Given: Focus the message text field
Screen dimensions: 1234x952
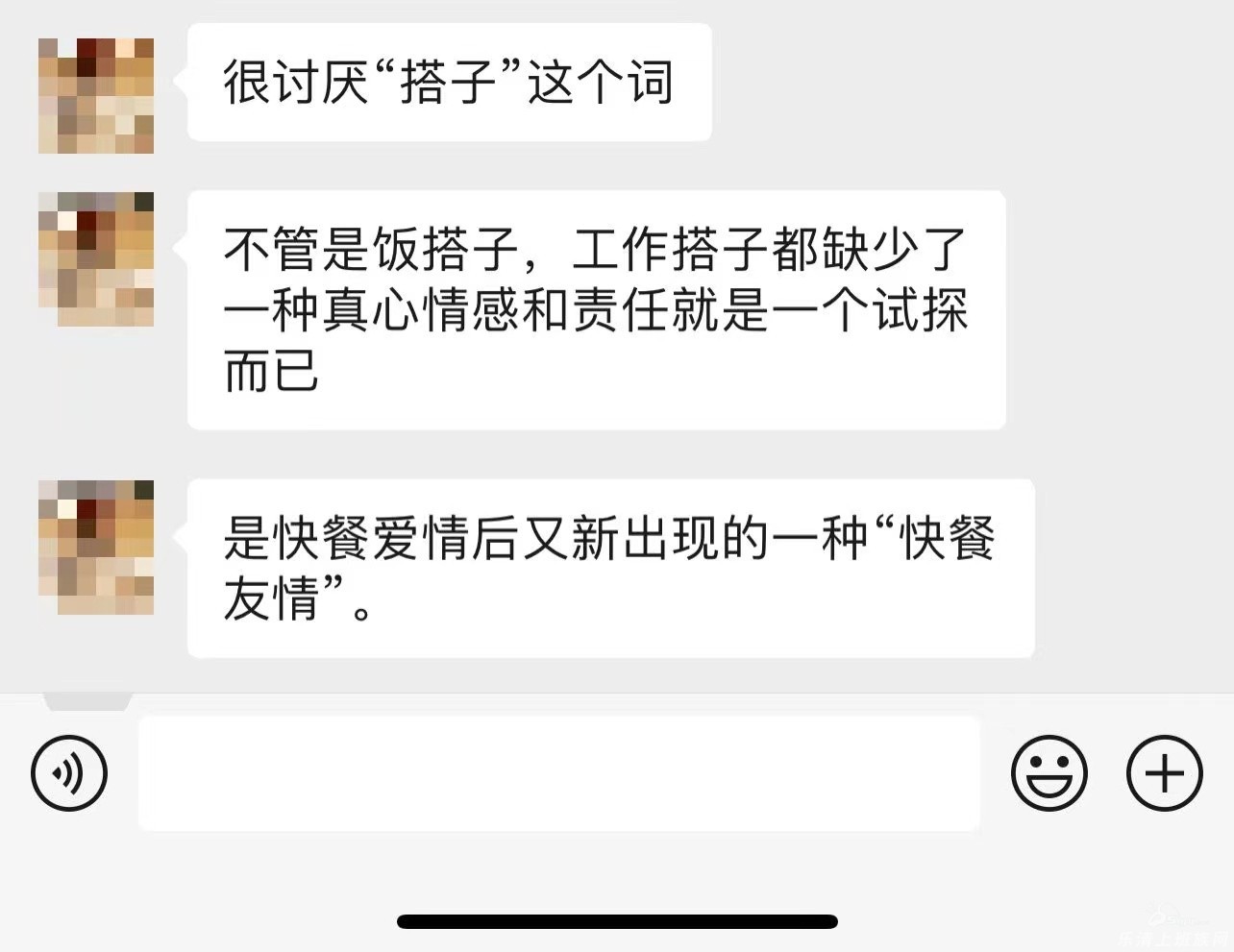Looking at the screenshot, I should coord(558,773).
